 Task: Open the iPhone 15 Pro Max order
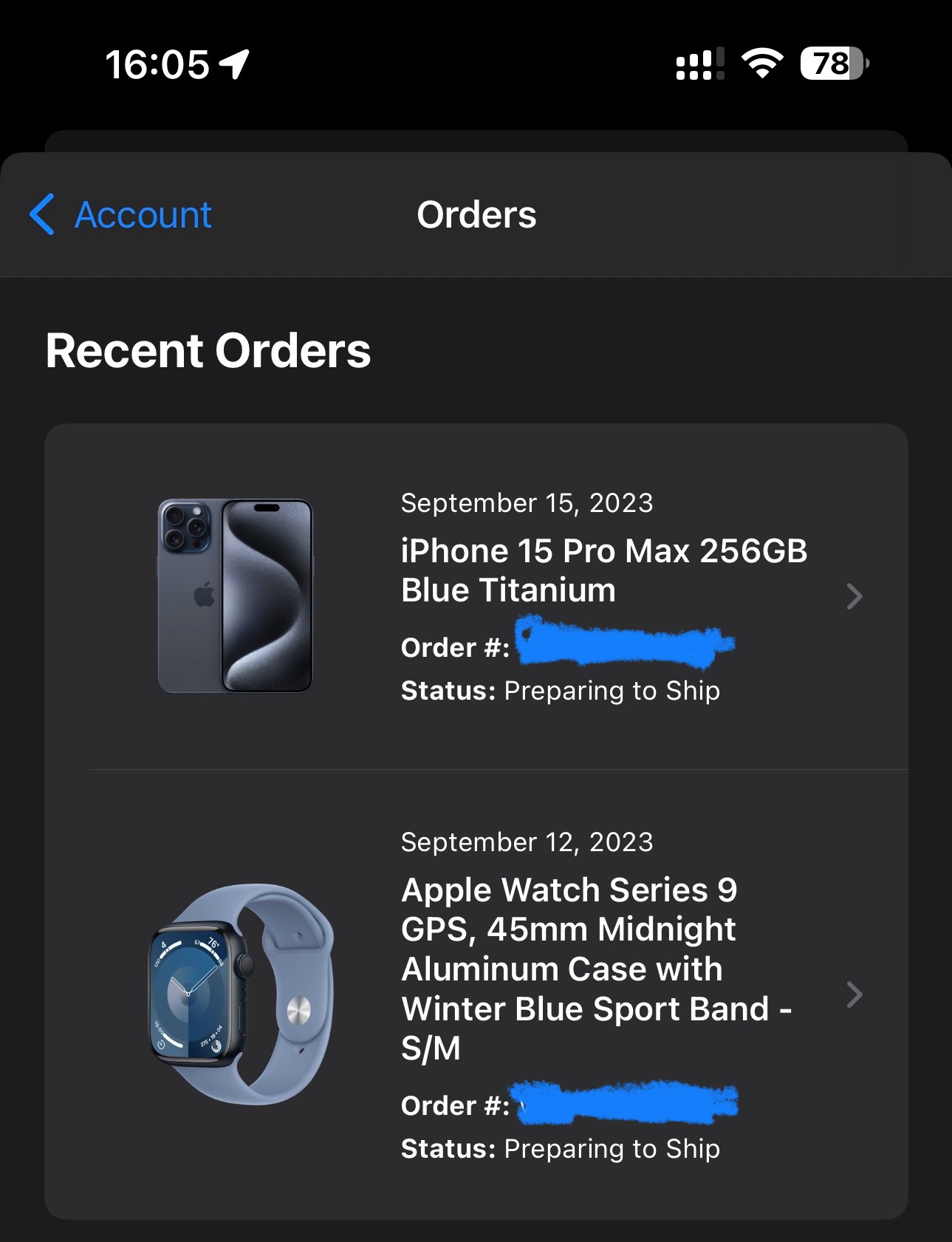[x=603, y=570]
